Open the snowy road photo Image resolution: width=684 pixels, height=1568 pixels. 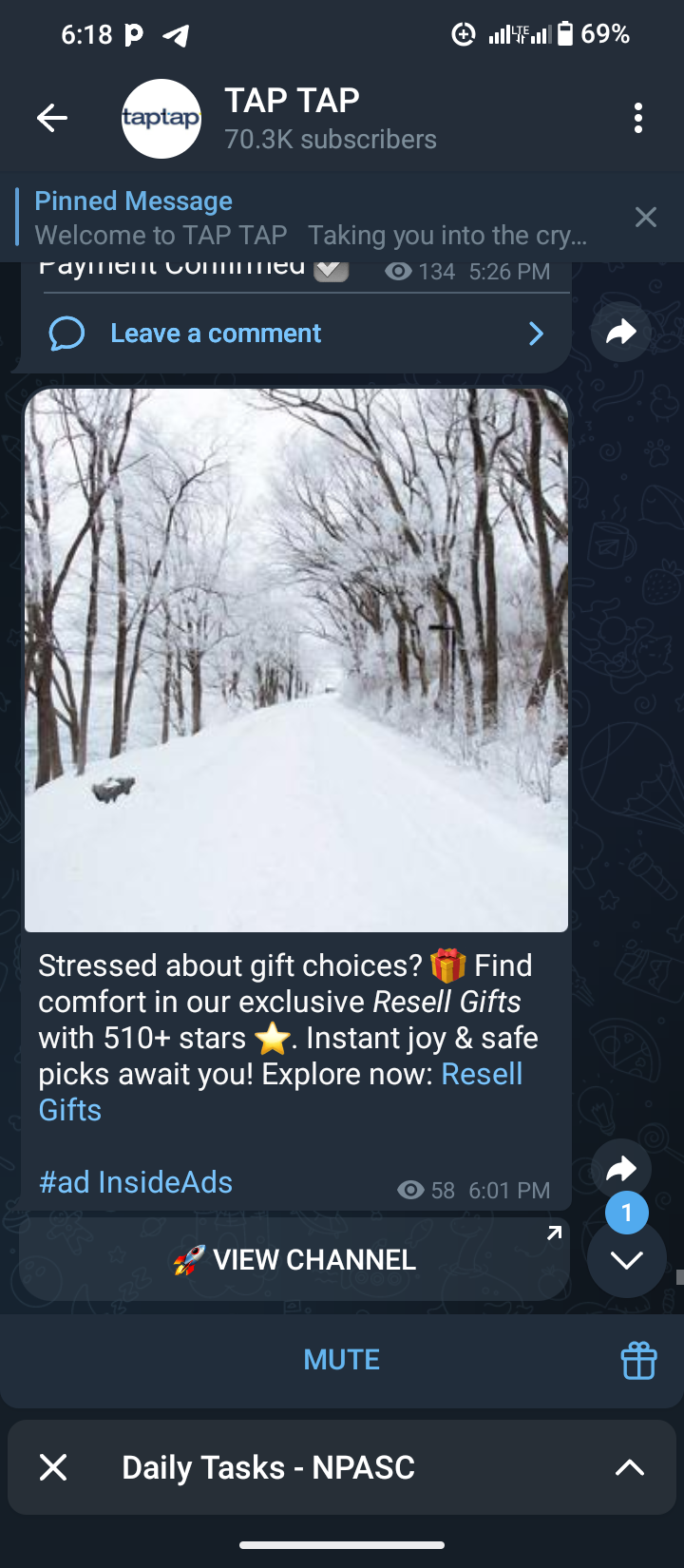pyautogui.click(x=296, y=660)
